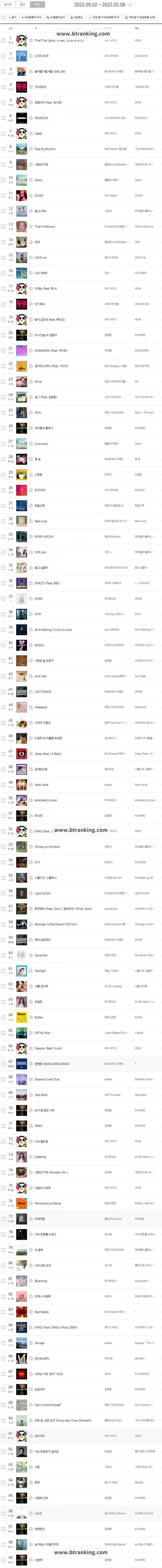Viewport: 162px width, 1568px height.
Task: Open the song LAST DANCE
Action: coord(42,691)
